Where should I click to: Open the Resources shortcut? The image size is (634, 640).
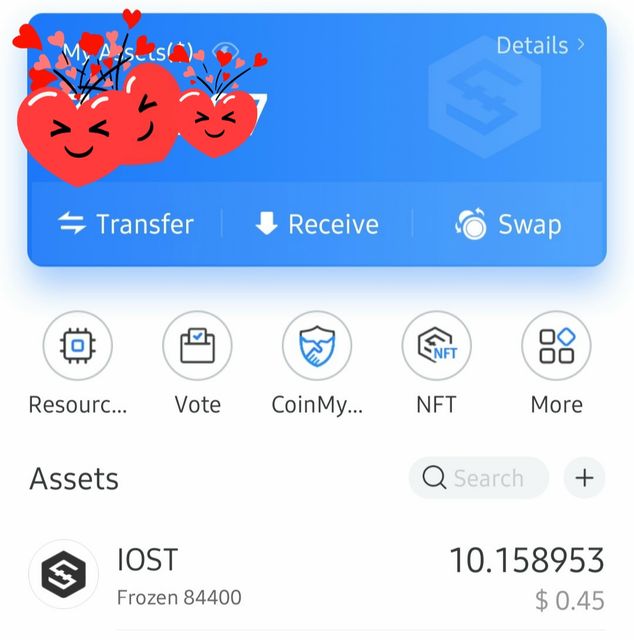[77, 347]
